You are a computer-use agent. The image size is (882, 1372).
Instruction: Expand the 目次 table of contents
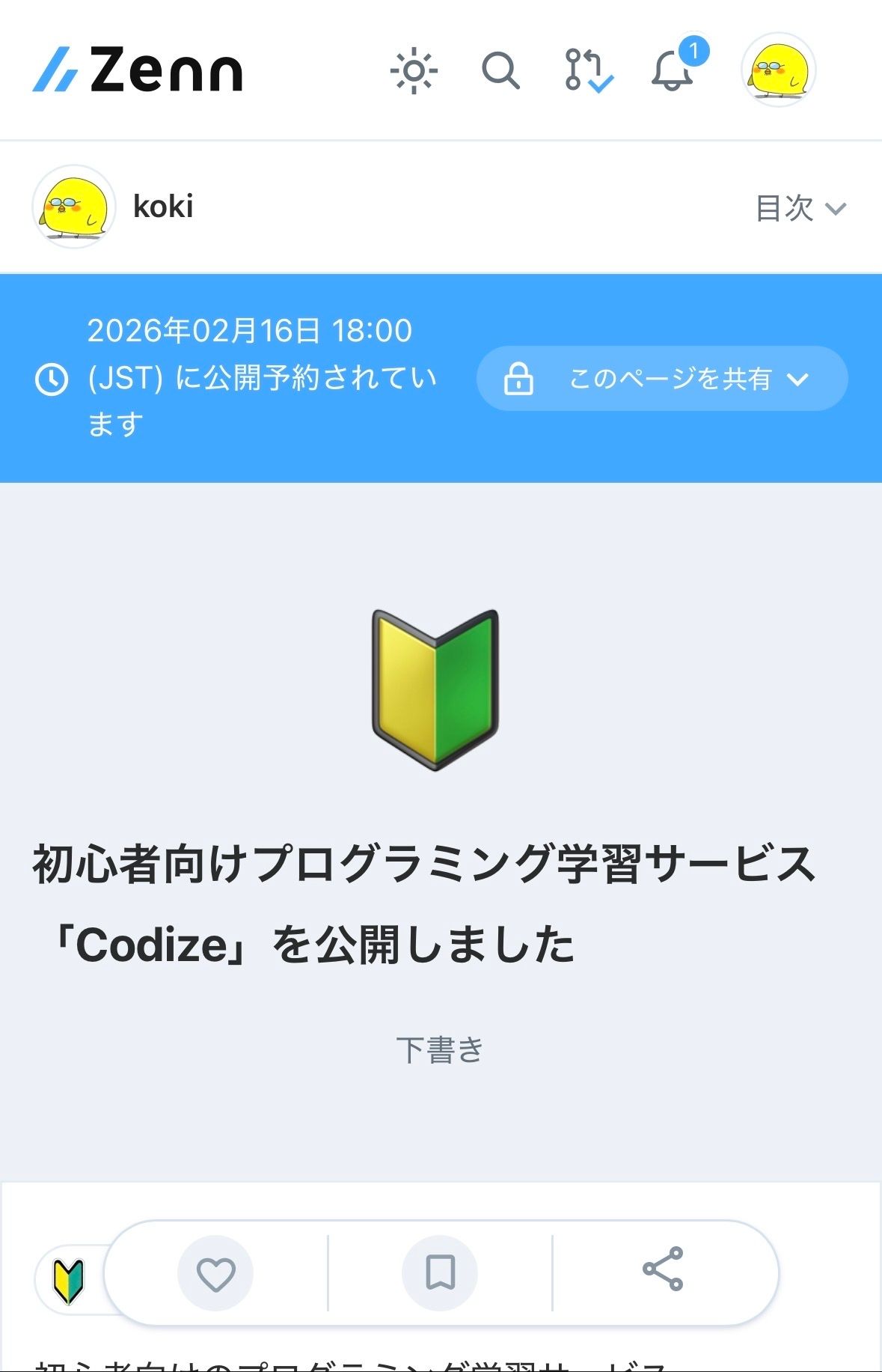(x=800, y=208)
